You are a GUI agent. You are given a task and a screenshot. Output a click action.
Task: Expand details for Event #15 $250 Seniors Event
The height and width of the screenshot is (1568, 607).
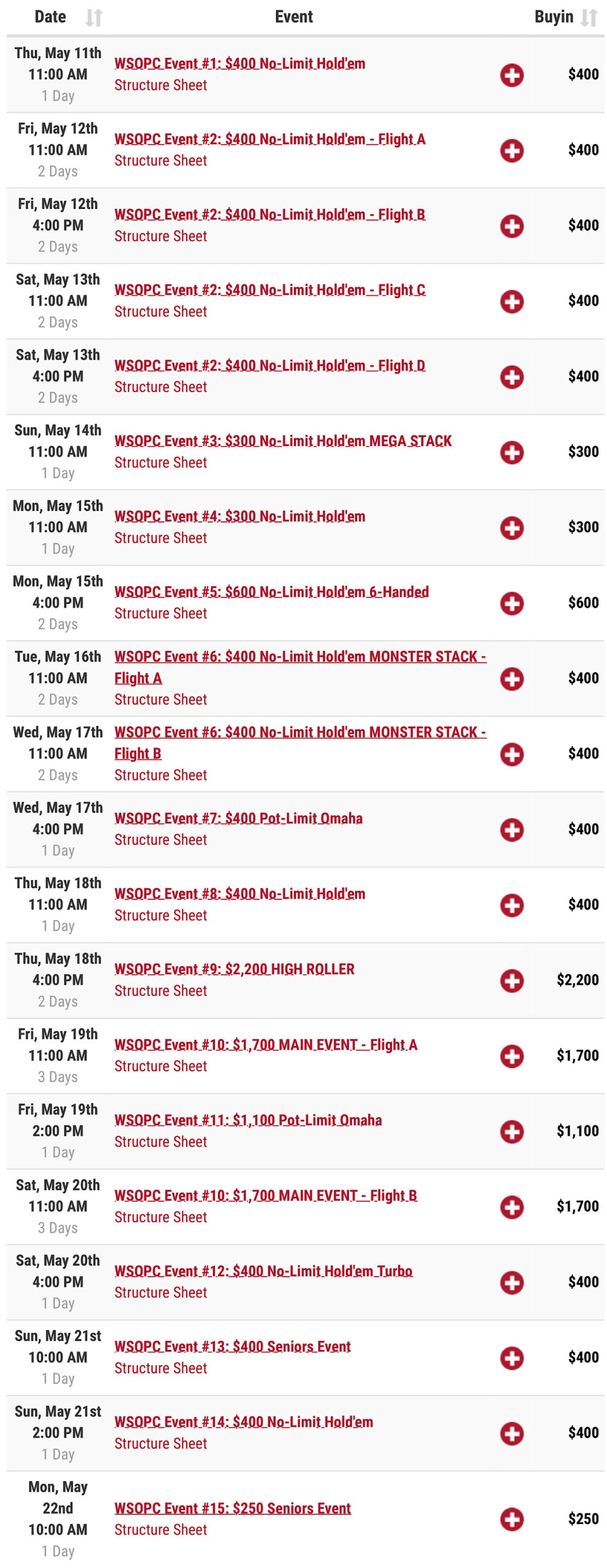click(511, 1520)
